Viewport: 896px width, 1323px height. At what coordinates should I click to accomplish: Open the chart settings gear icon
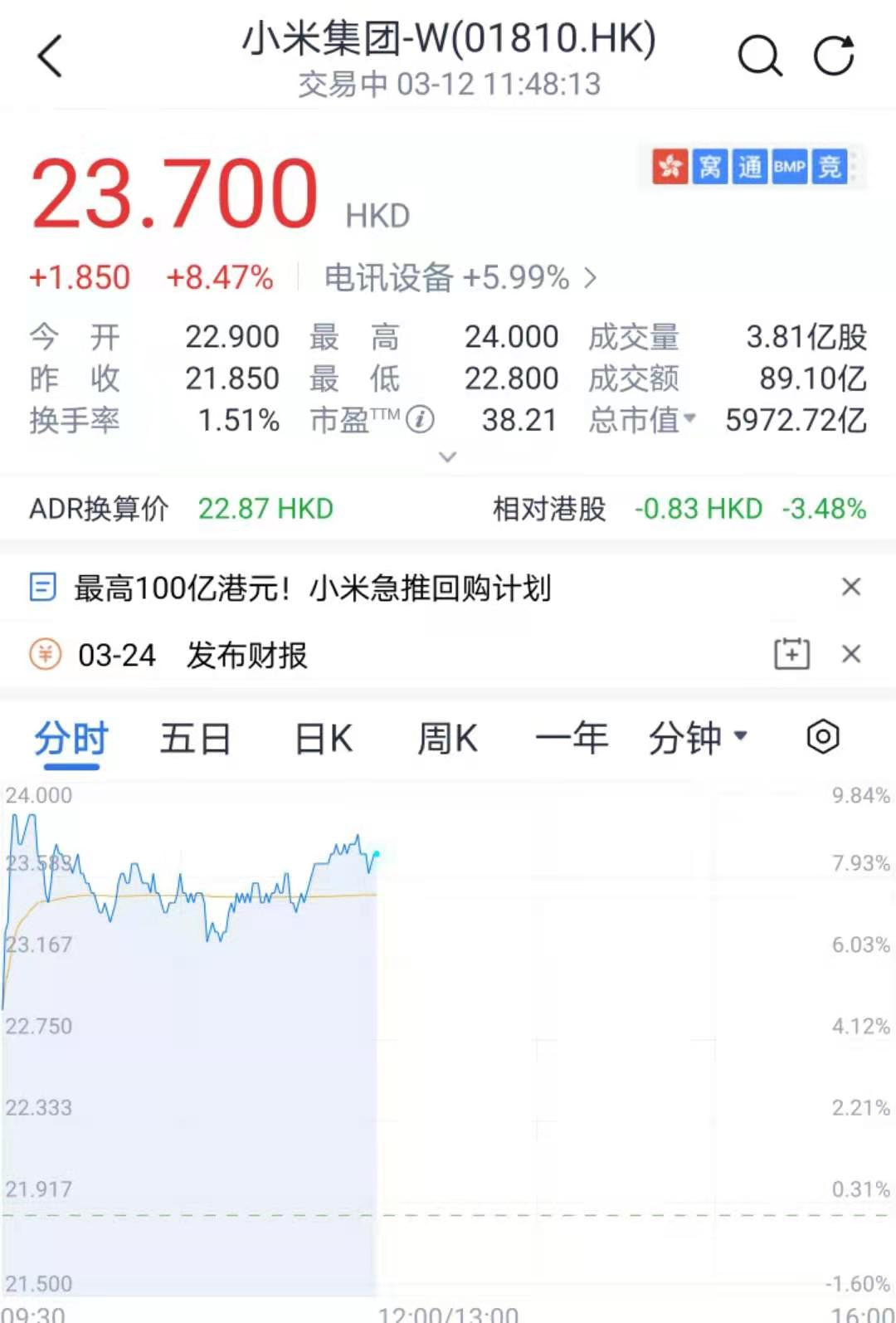tap(822, 737)
